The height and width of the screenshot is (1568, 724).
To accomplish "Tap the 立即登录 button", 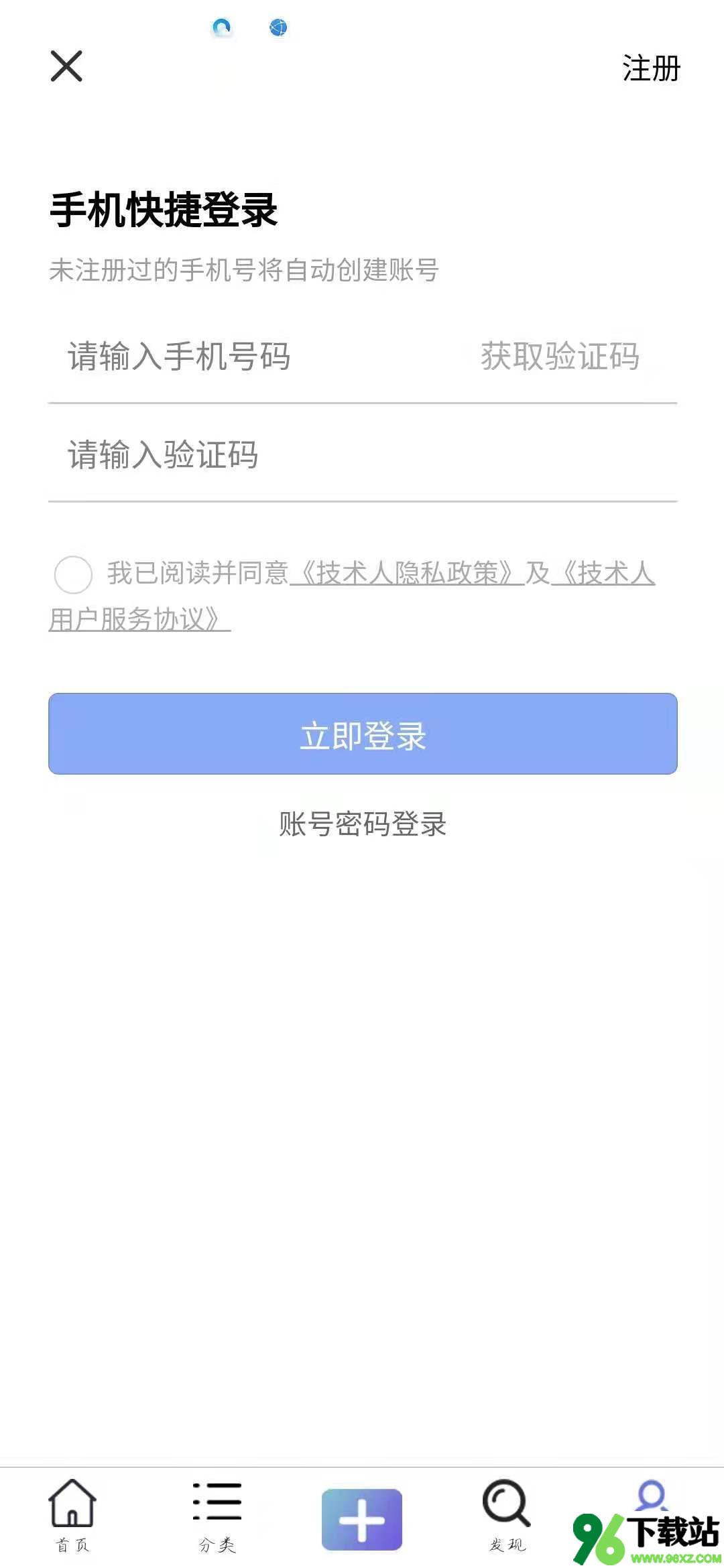I will coord(363,734).
